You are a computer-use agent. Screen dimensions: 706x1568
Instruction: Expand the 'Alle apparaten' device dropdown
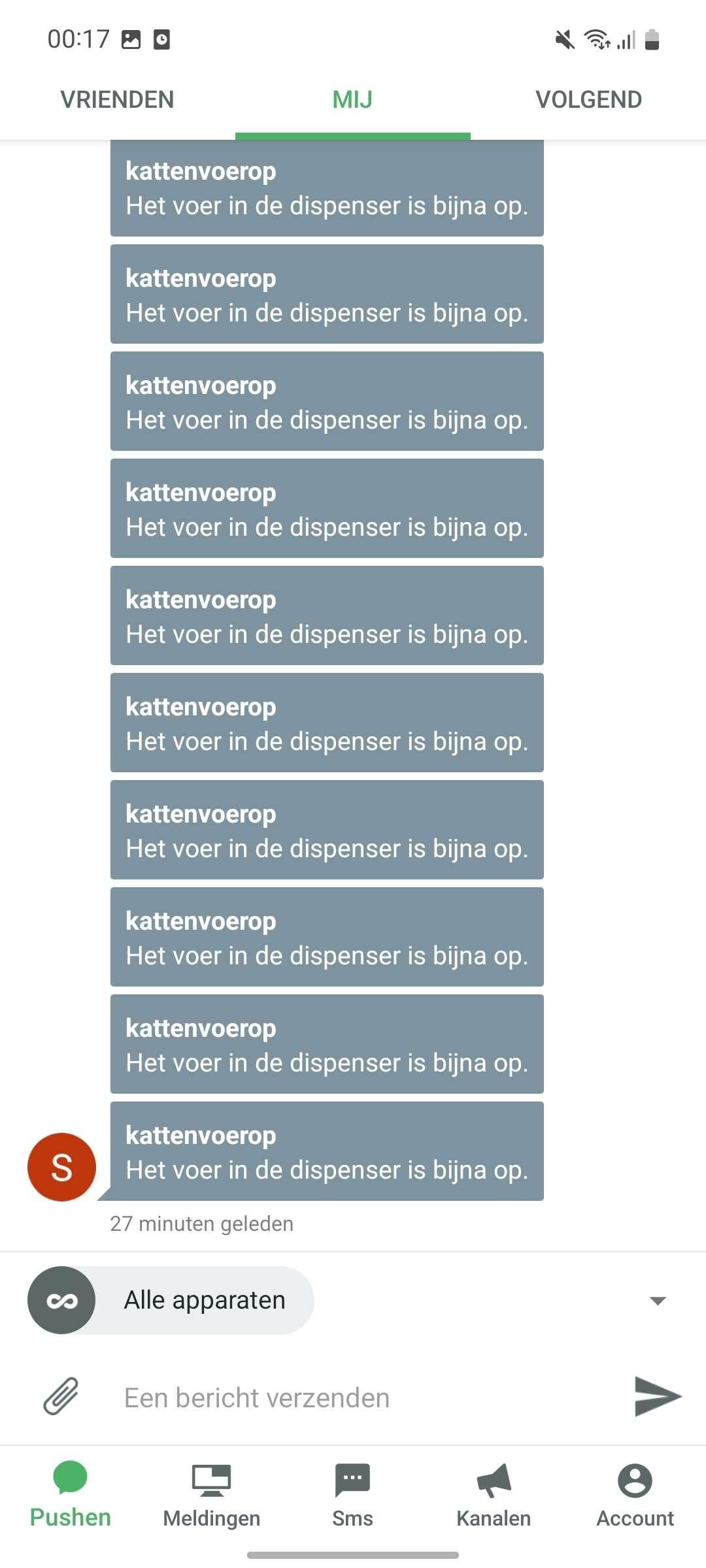(x=658, y=1300)
